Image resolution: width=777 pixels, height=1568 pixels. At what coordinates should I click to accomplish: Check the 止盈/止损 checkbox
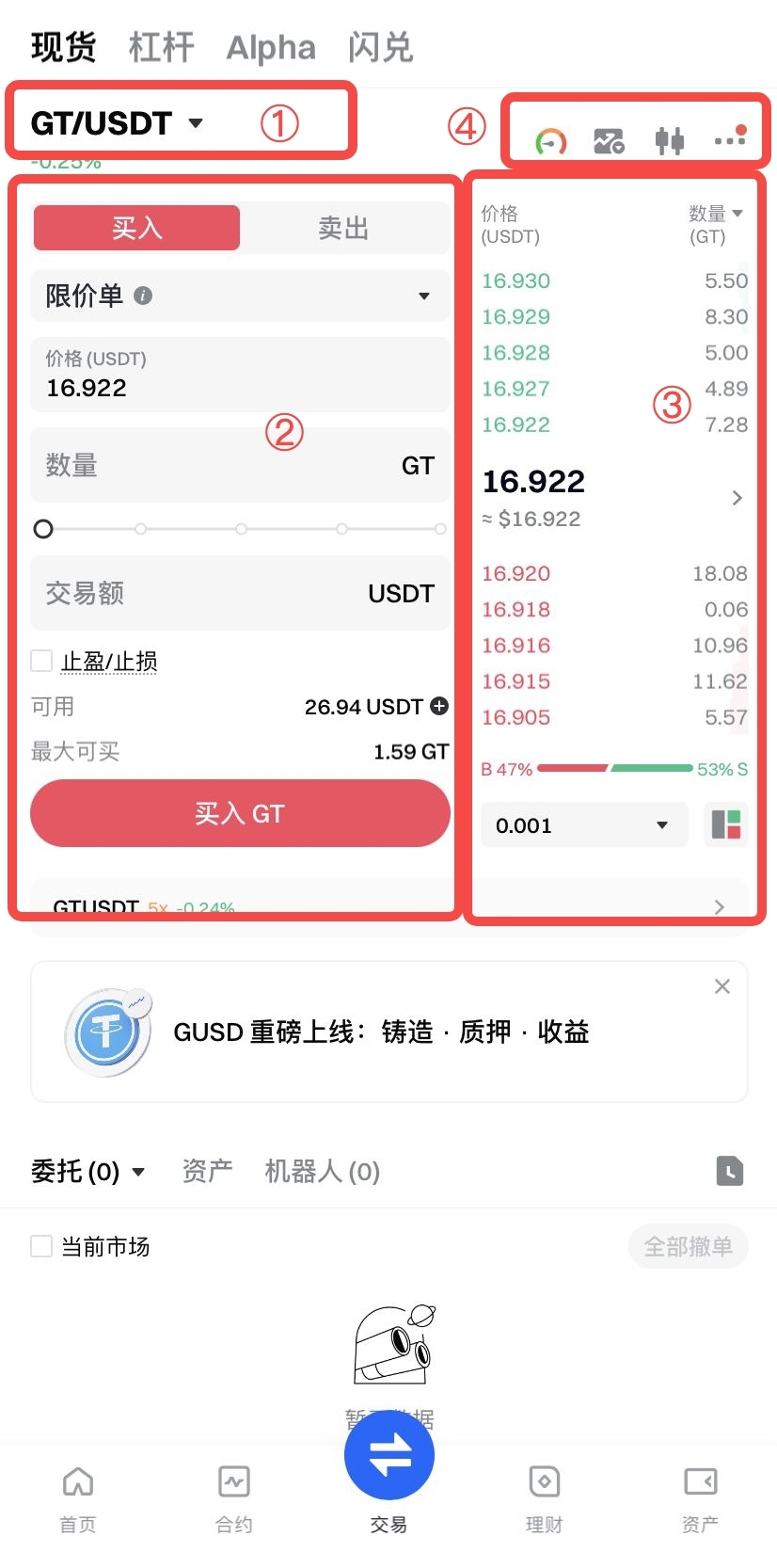click(41, 661)
